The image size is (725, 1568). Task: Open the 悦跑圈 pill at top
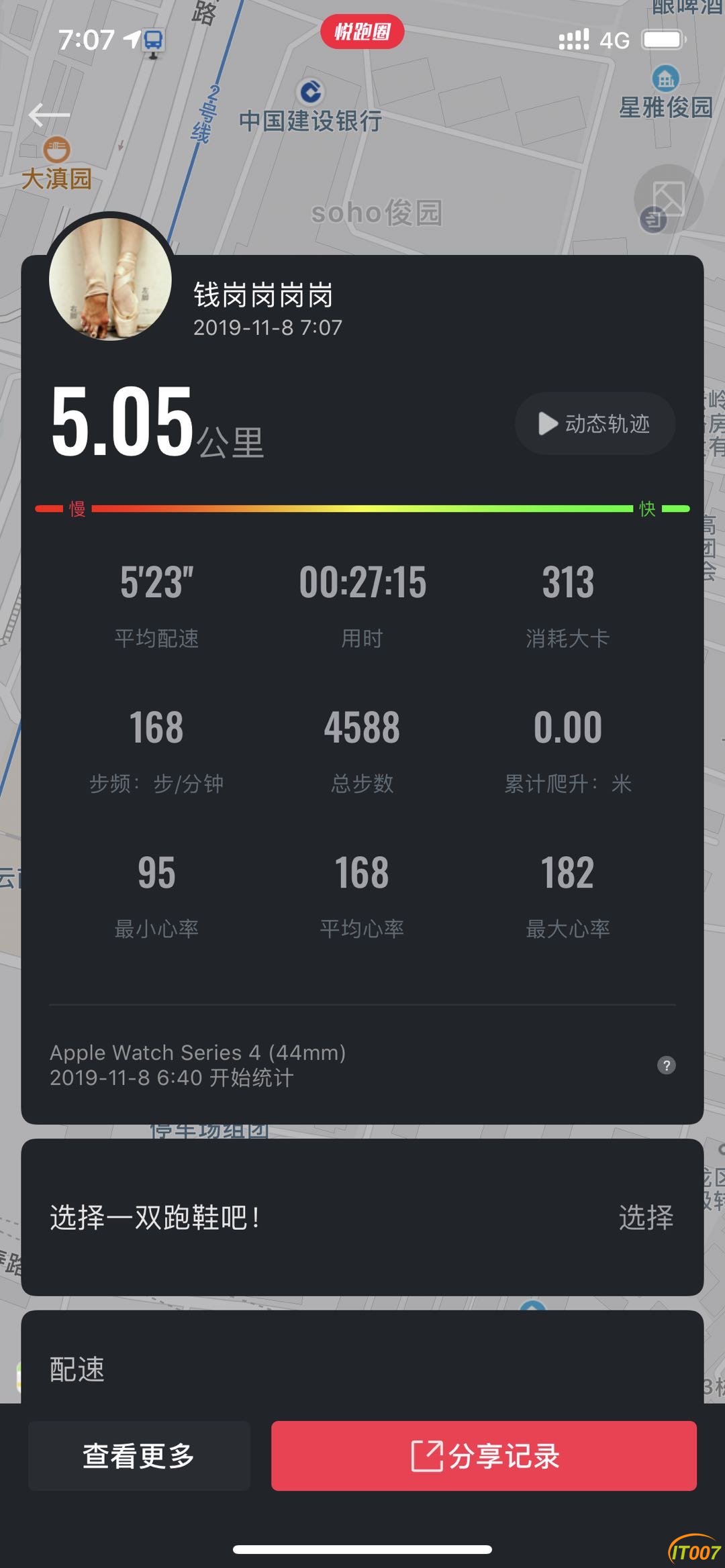click(362, 32)
